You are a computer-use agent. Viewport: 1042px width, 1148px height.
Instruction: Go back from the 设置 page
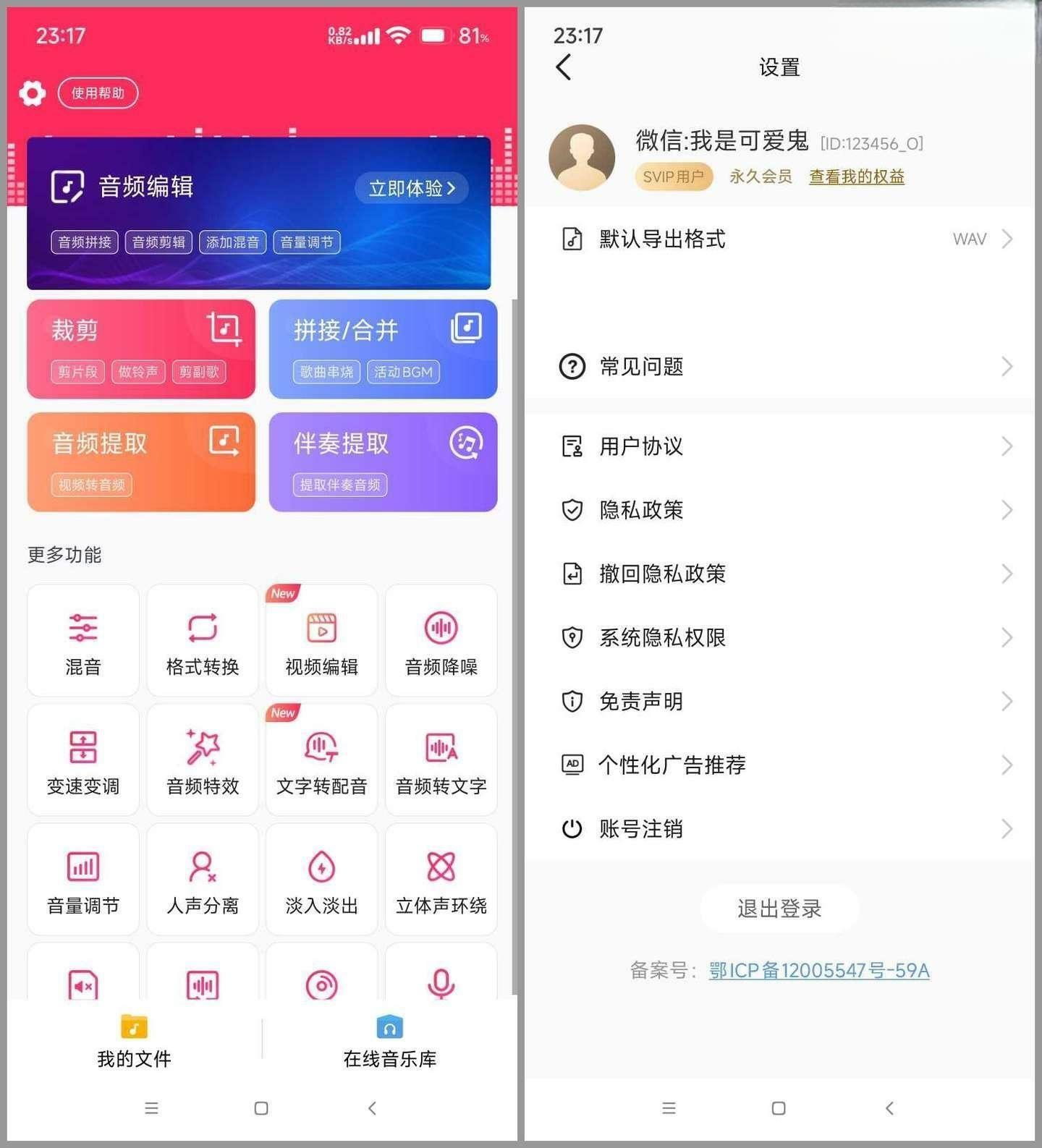(564, 67)
